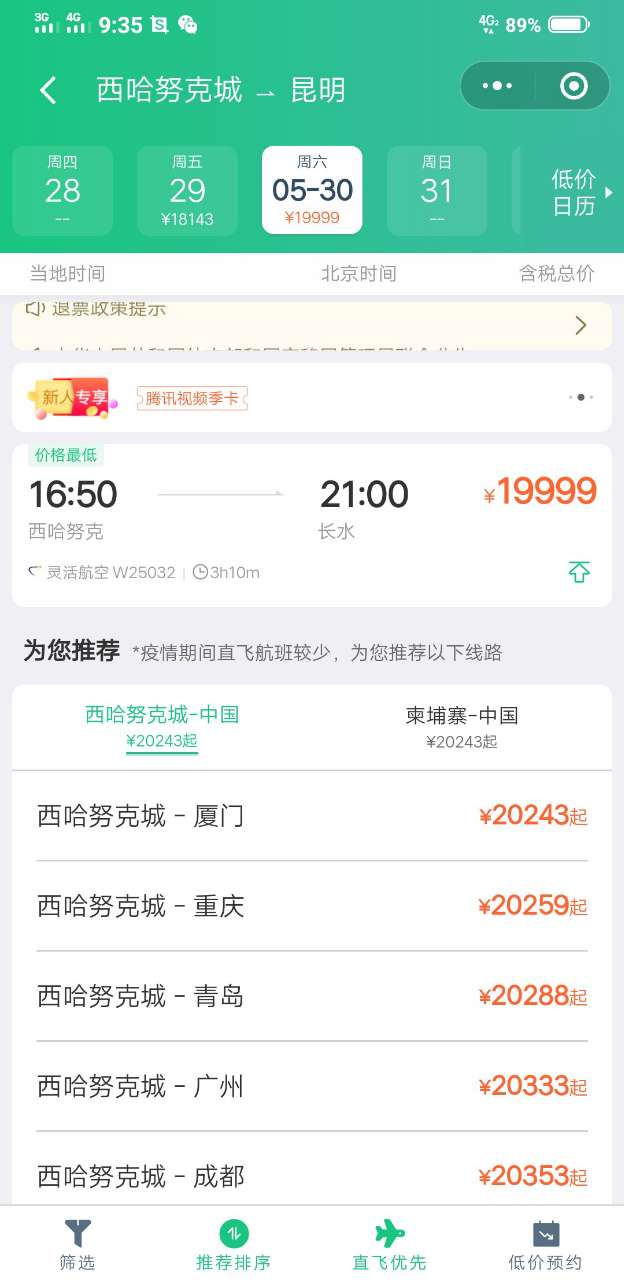Go back using the header arrow
This screenshot has height=1280, width=624.
(48, 90)
